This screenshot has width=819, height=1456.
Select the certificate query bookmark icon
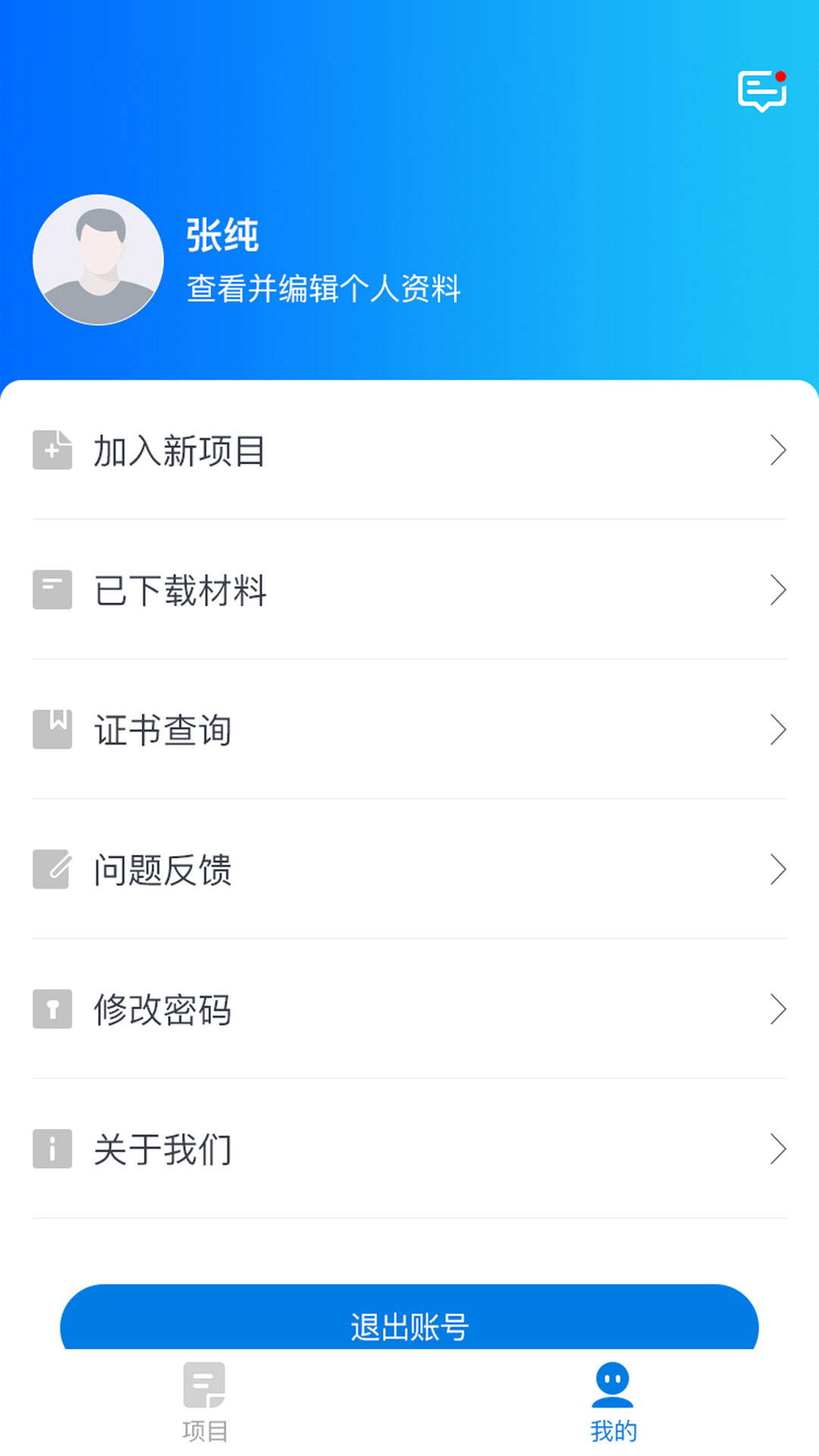click(52, 730)
